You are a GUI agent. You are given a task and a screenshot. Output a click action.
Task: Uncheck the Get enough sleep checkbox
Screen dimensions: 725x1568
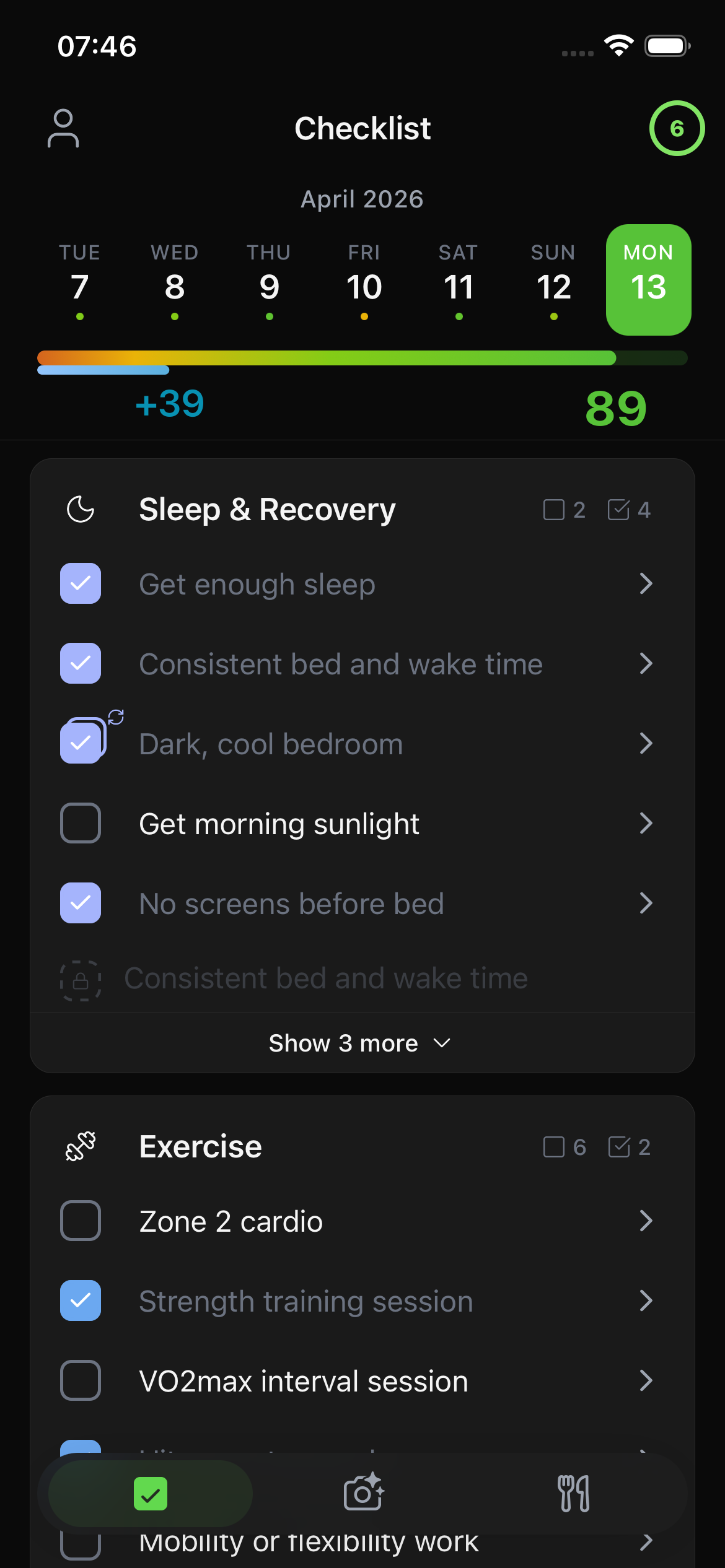click(x=80, y=583)
